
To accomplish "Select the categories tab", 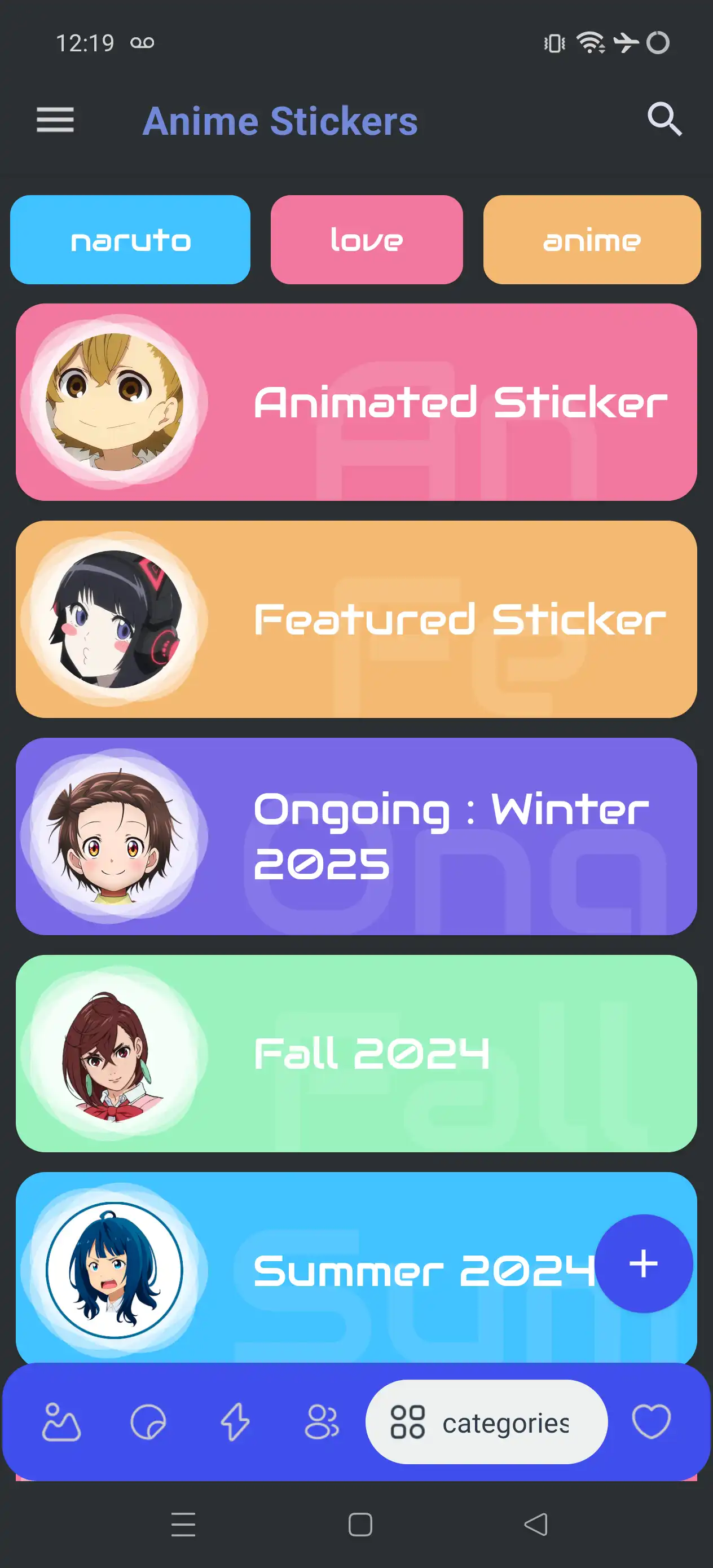I will 486,1422.
